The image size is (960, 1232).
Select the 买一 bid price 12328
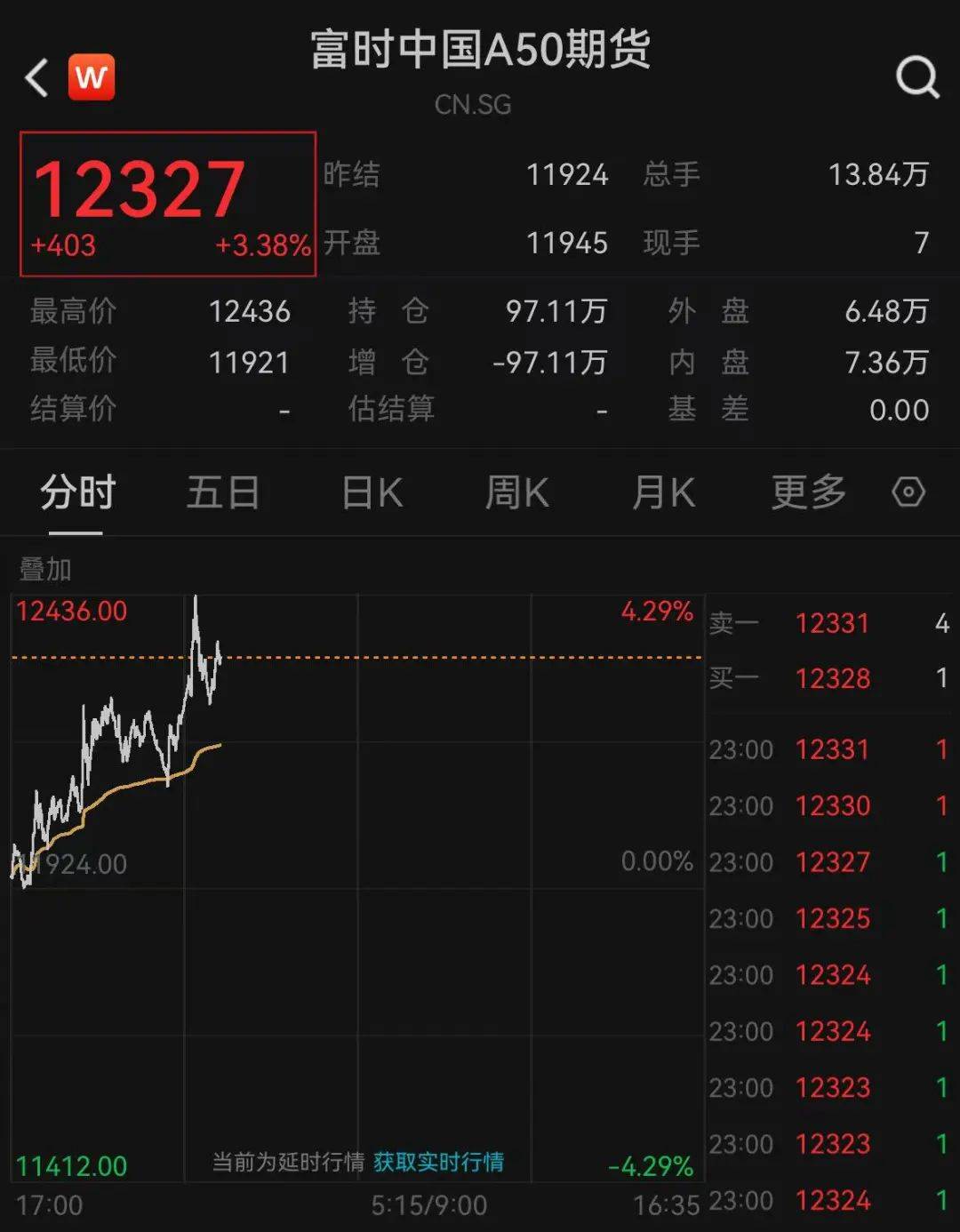(832, 678)
